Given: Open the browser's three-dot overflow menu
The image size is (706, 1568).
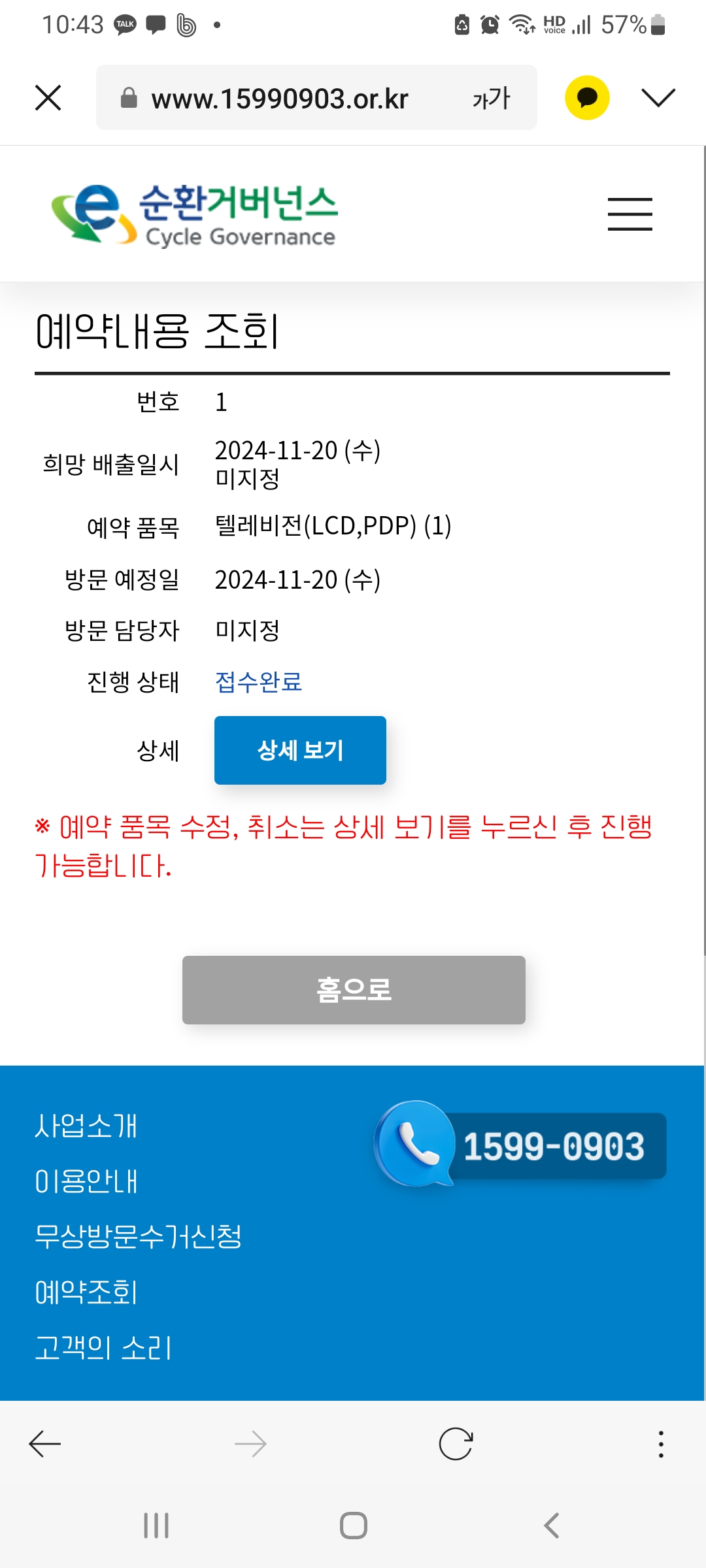Looking at the screenshot, I should click(x=661, y=1444).
